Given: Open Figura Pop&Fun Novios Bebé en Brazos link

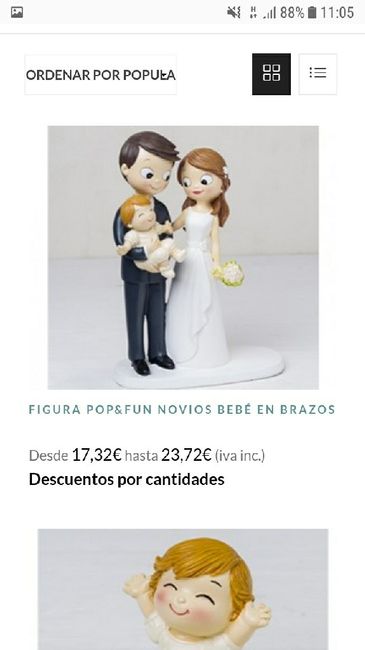Looking at the screenshot, I should click(x=182, y=410).
